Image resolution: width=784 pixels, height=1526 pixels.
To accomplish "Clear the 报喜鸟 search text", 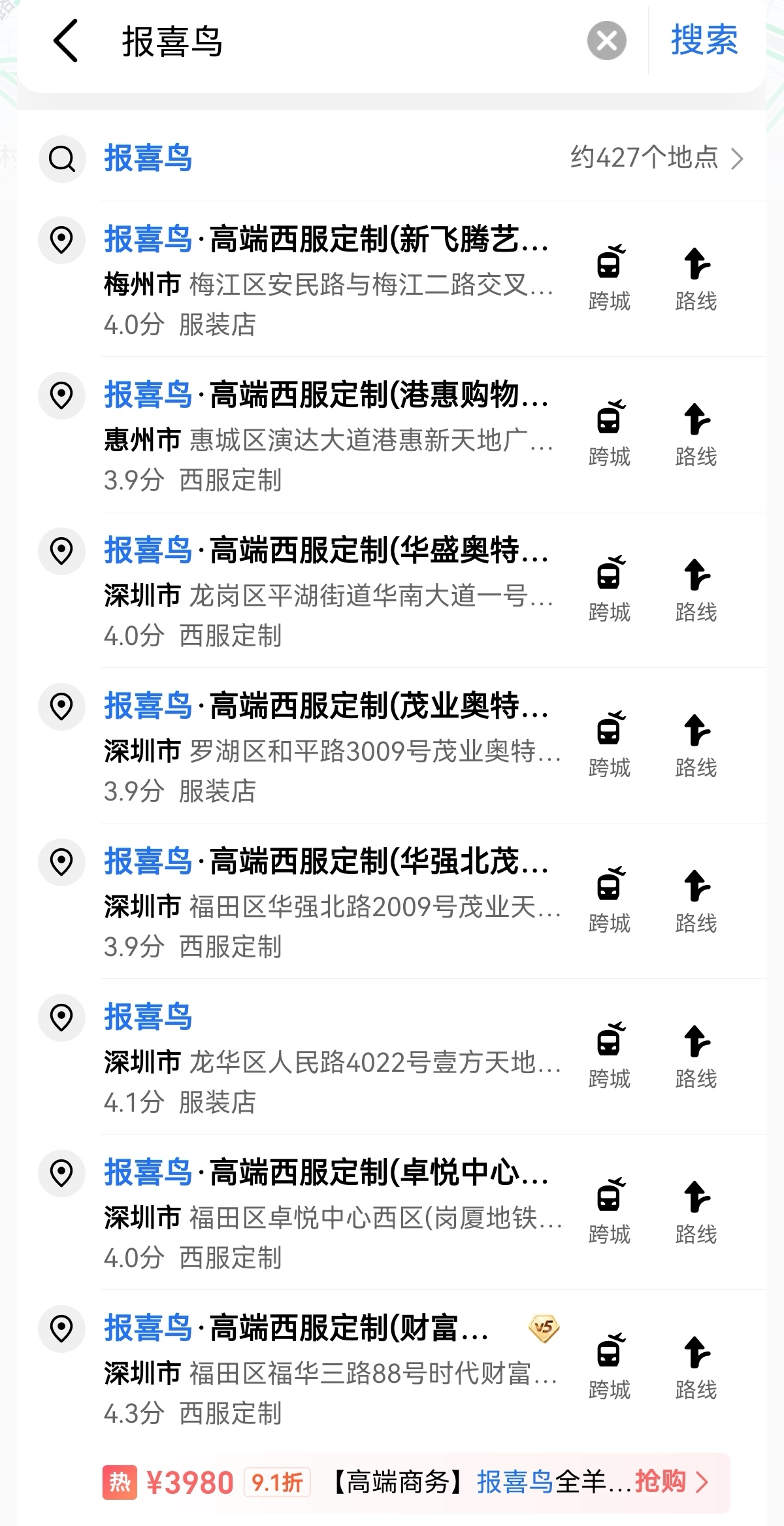I will tap(606, 41).
